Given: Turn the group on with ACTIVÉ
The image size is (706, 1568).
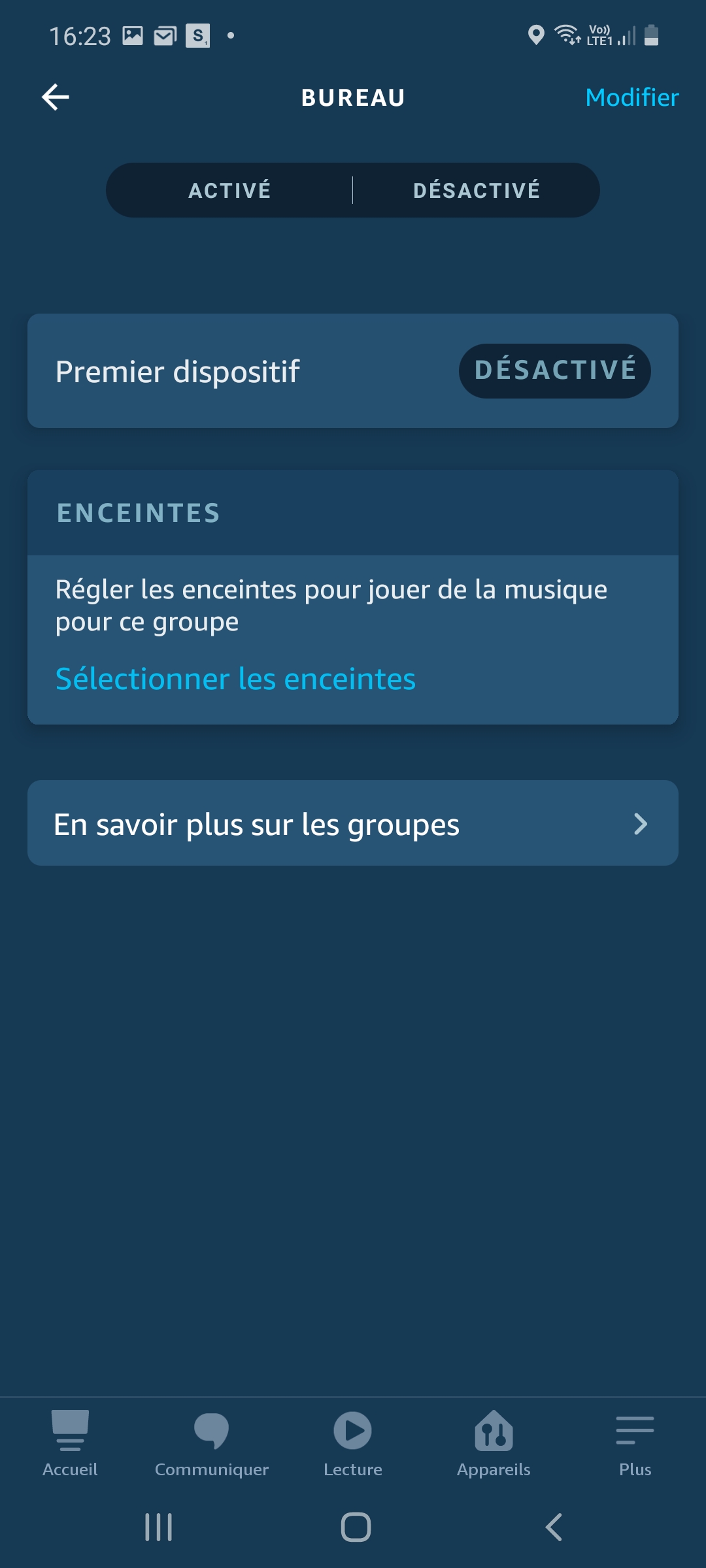Looking at the screenshot, I should 229,190.
